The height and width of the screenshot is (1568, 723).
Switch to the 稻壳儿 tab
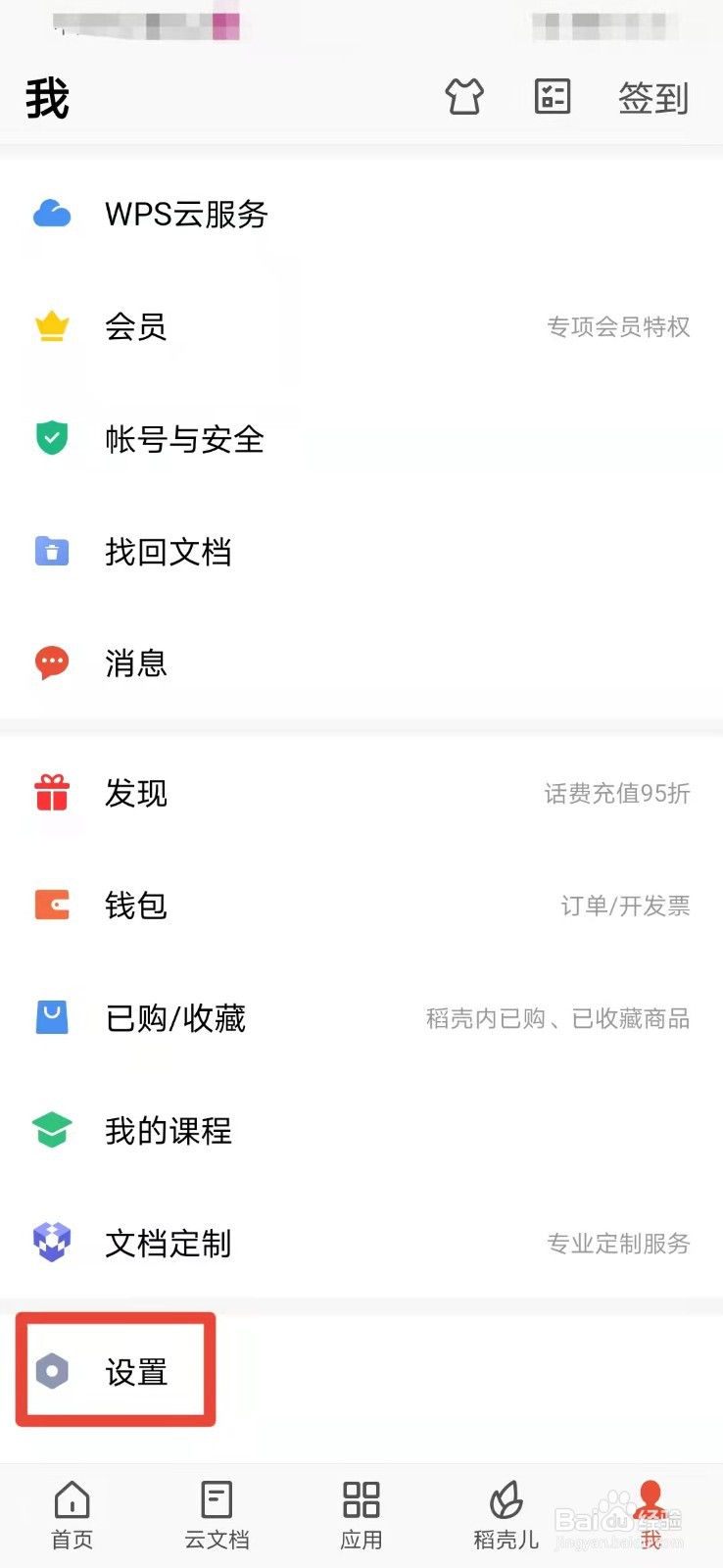(506, 1515)
